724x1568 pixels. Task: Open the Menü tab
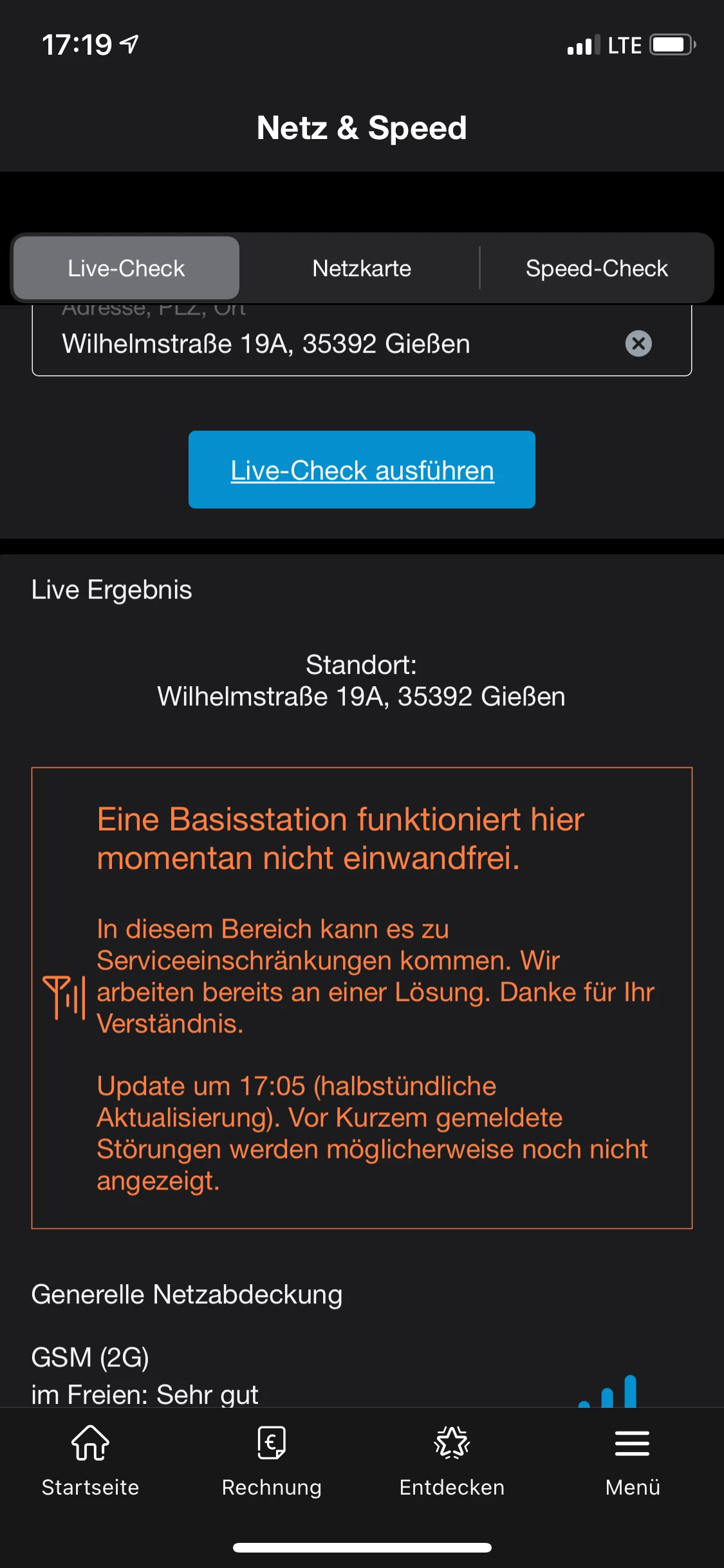tap(633, 1459)
